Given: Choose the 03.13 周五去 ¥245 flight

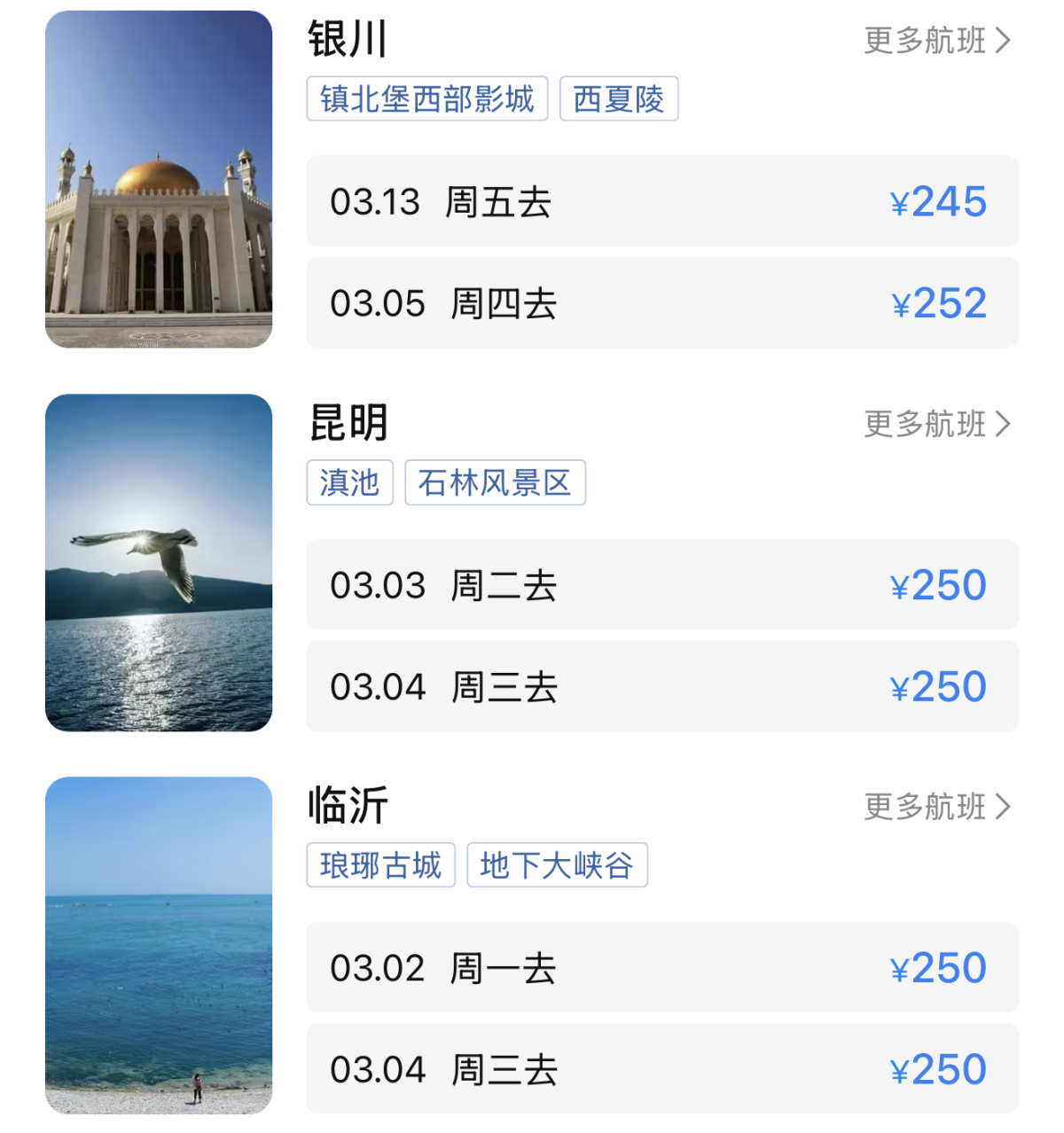Looking at the screenshot, I should [661, 201].
